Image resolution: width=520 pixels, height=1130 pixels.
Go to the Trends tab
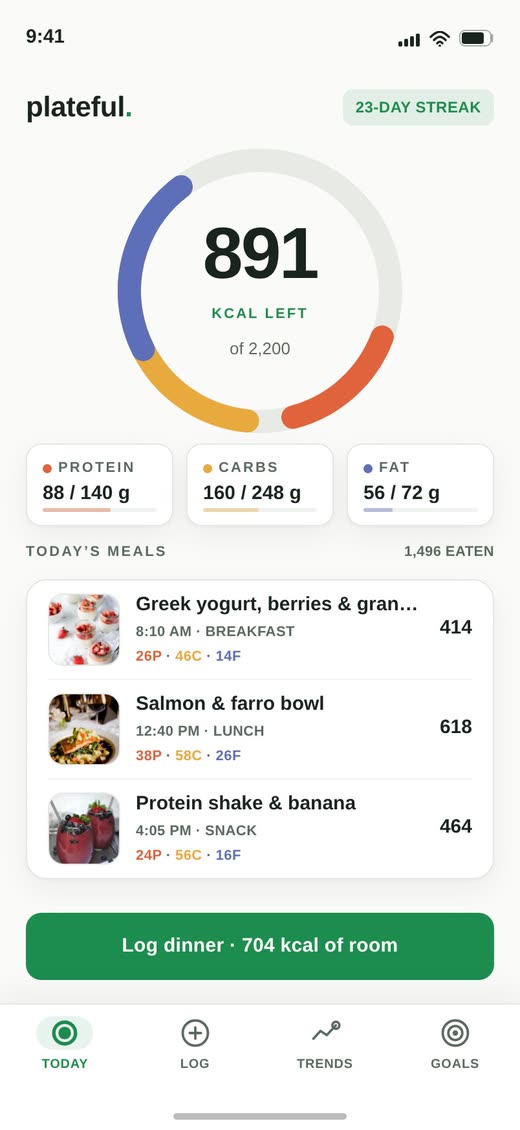tap(325, 1044)
